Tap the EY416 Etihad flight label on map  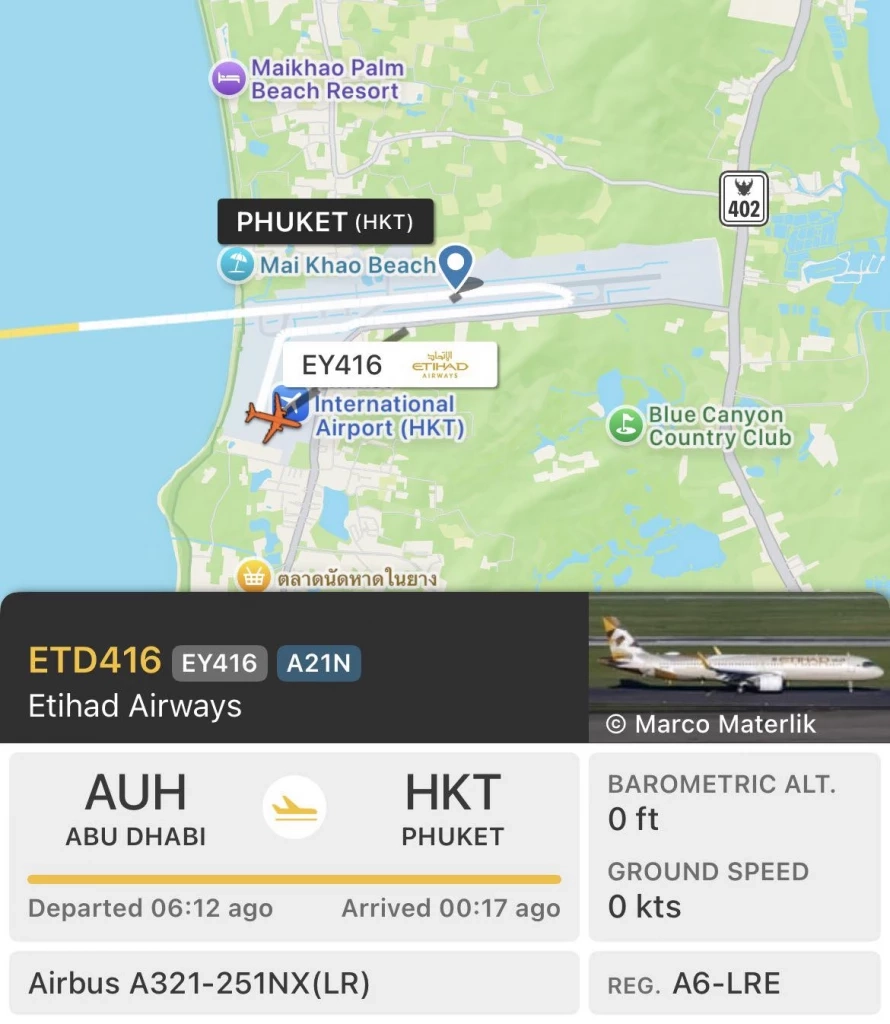389,365
